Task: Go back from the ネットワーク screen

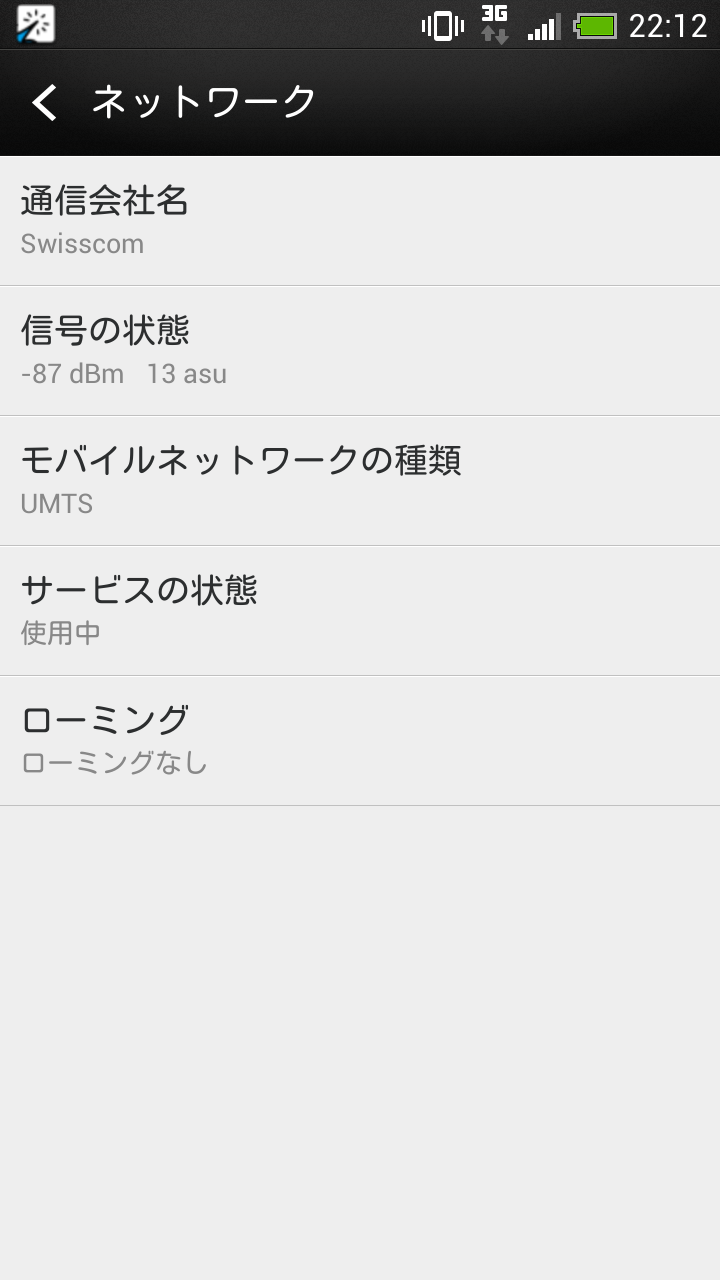Action: [45, 102]
